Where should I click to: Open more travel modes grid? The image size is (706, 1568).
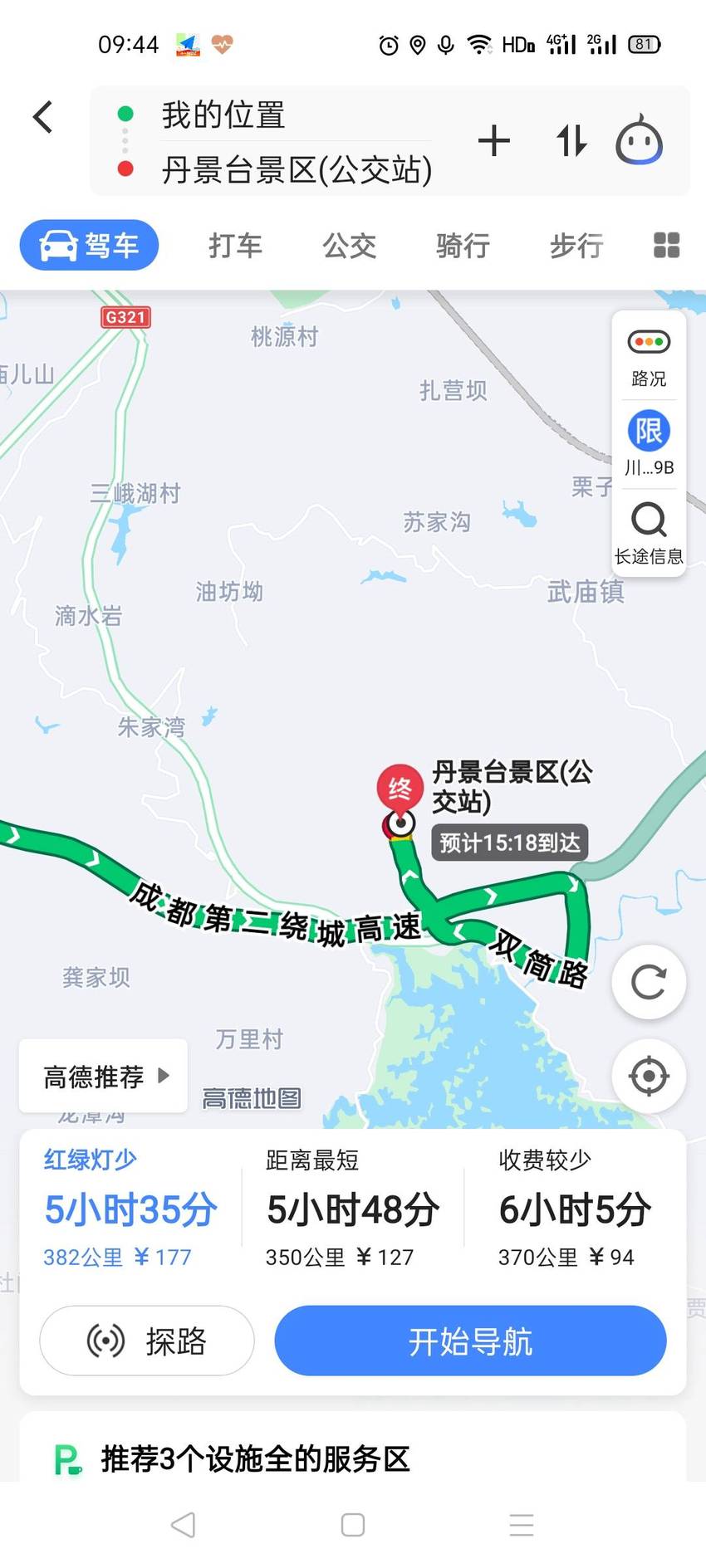(x=666, y=245)
